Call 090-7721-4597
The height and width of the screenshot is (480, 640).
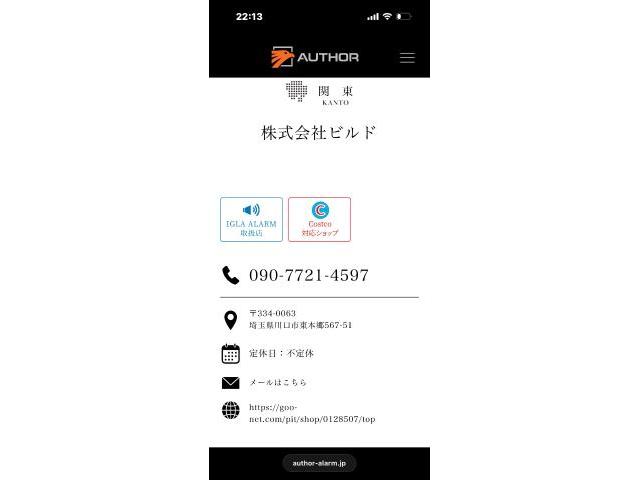(x=308, y=275)
